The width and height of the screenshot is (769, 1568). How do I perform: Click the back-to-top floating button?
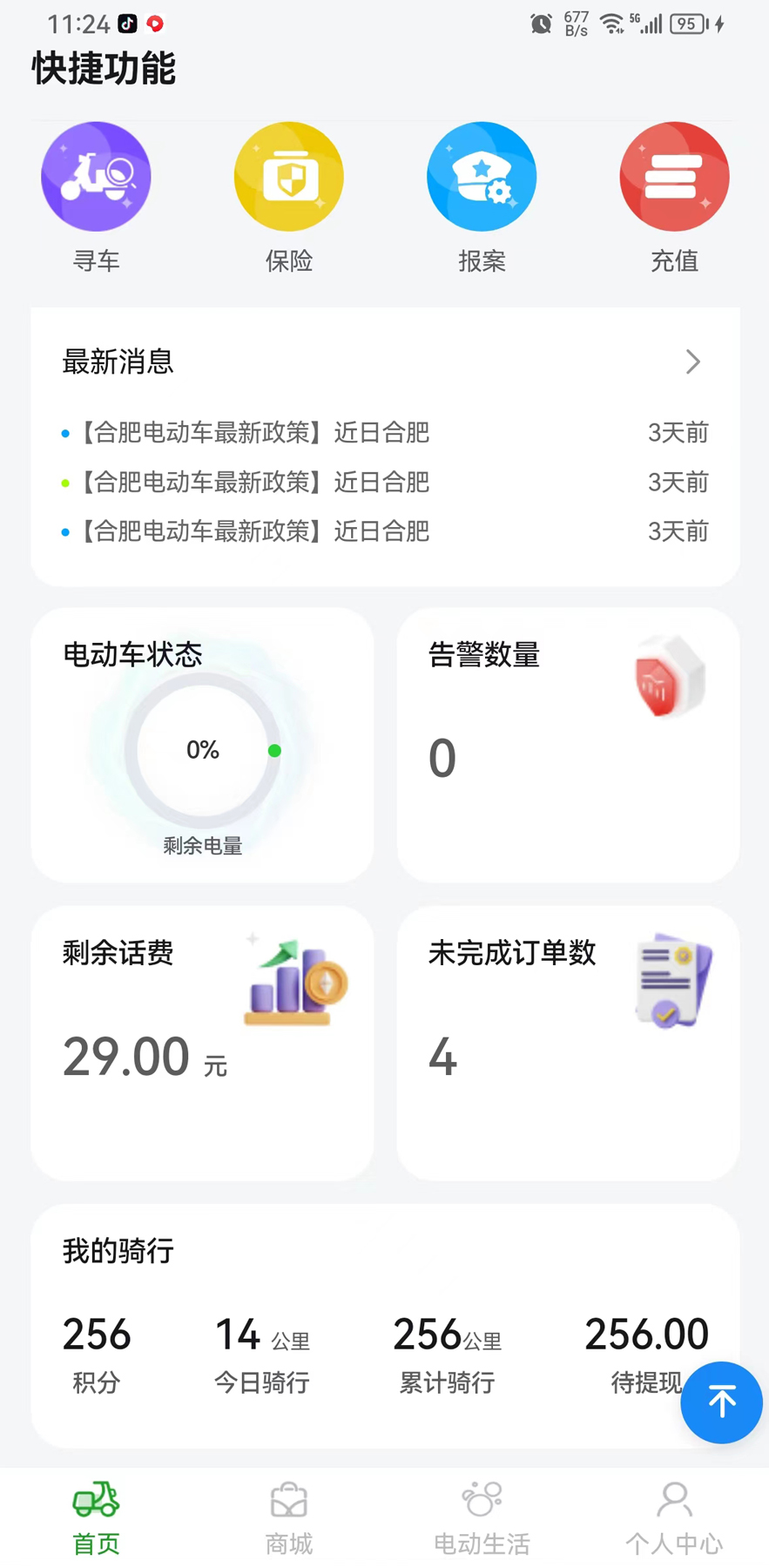pyautogui.click(x=721, y=1402)
